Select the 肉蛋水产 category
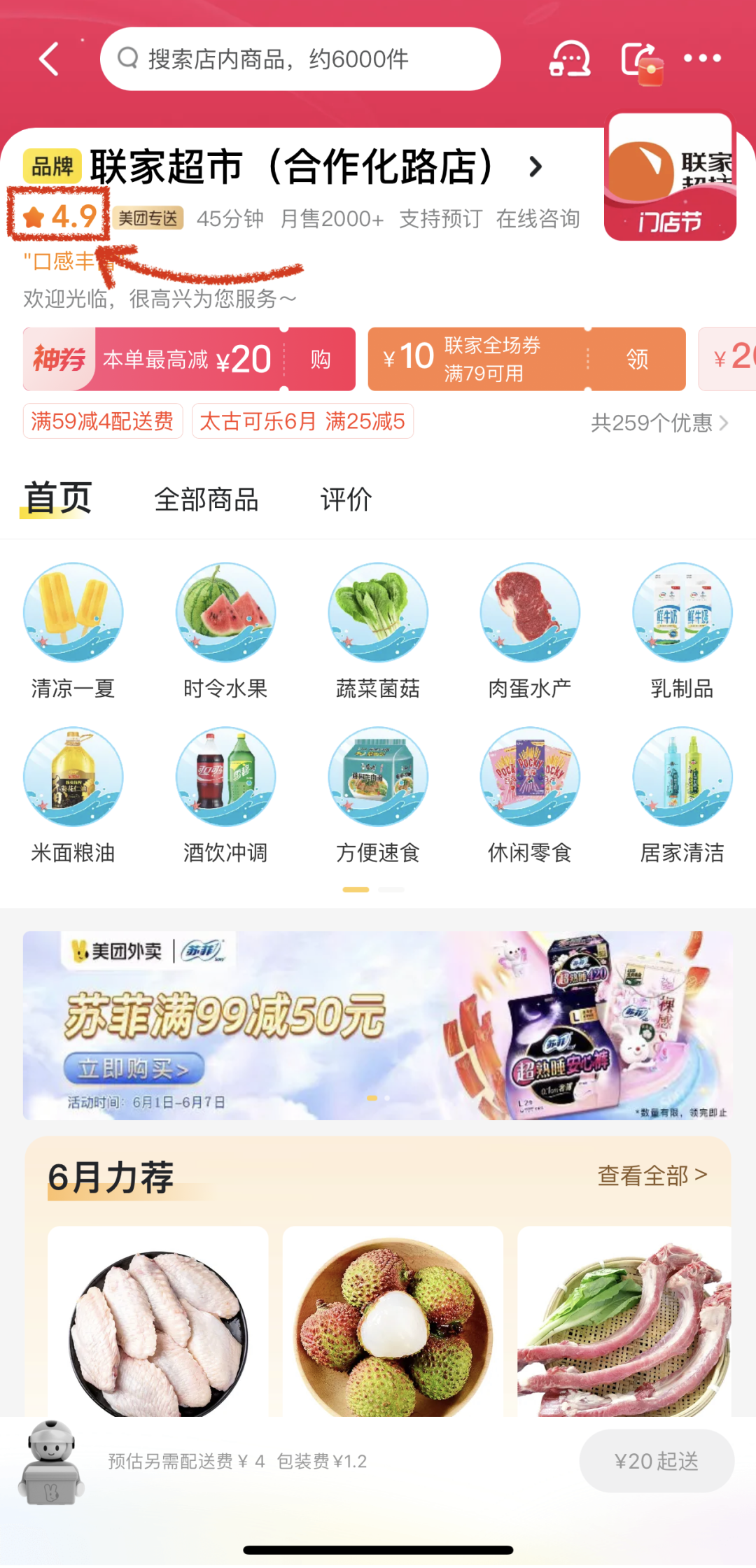This screenshot has height=1568, width=756. point(530,630)
